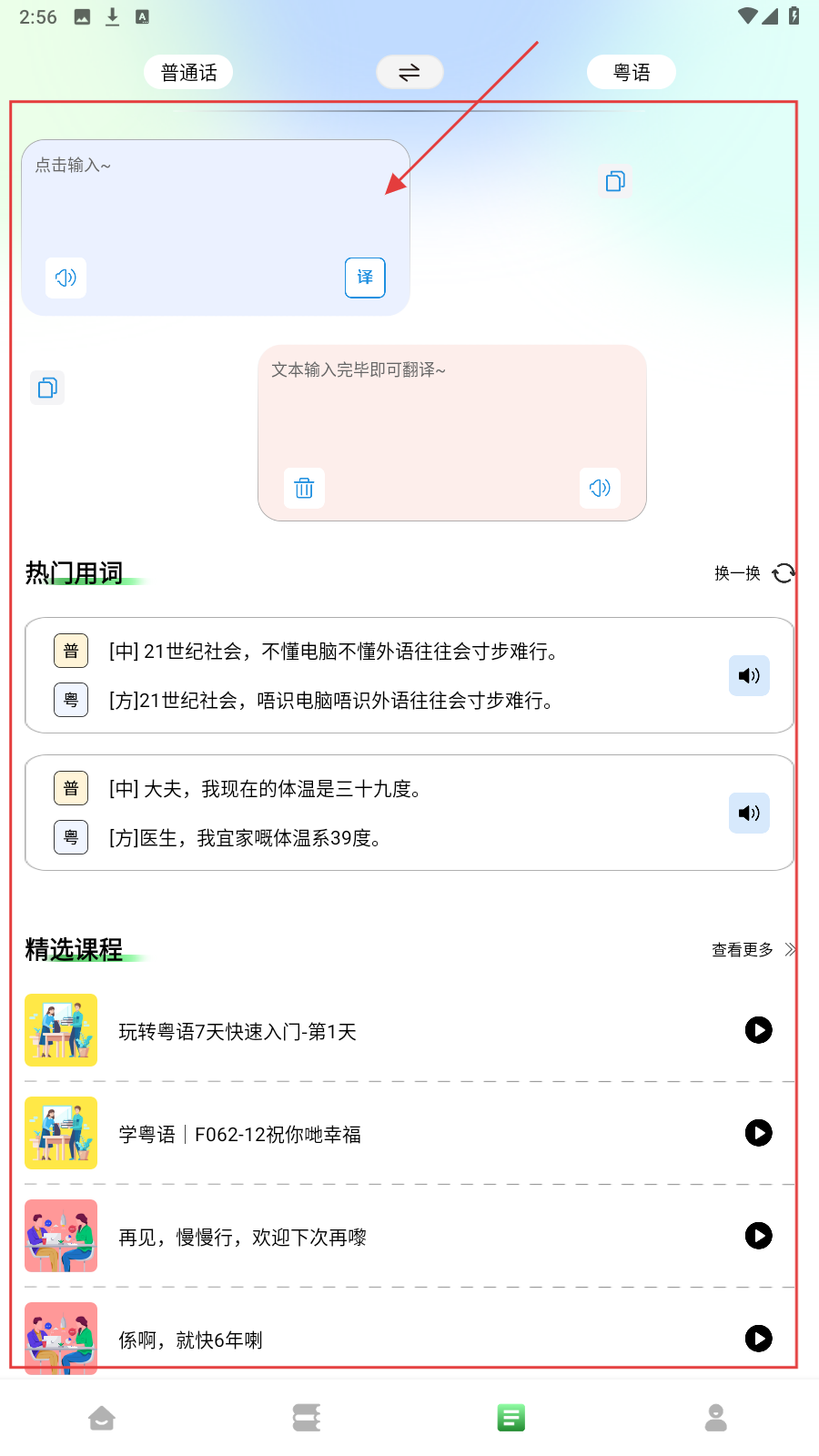Swap the Mandarin and Cantonese languages

[409, 72]
